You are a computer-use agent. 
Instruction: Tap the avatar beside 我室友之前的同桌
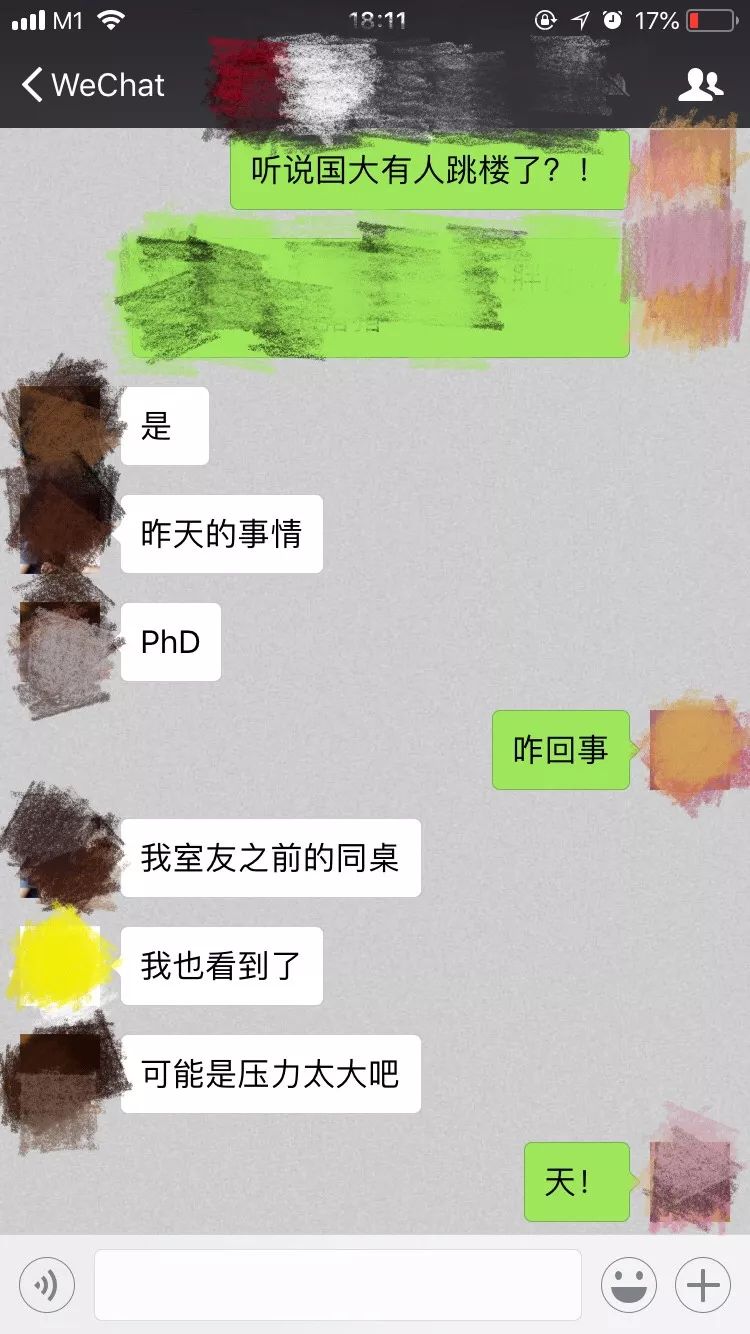pos(60,858)
